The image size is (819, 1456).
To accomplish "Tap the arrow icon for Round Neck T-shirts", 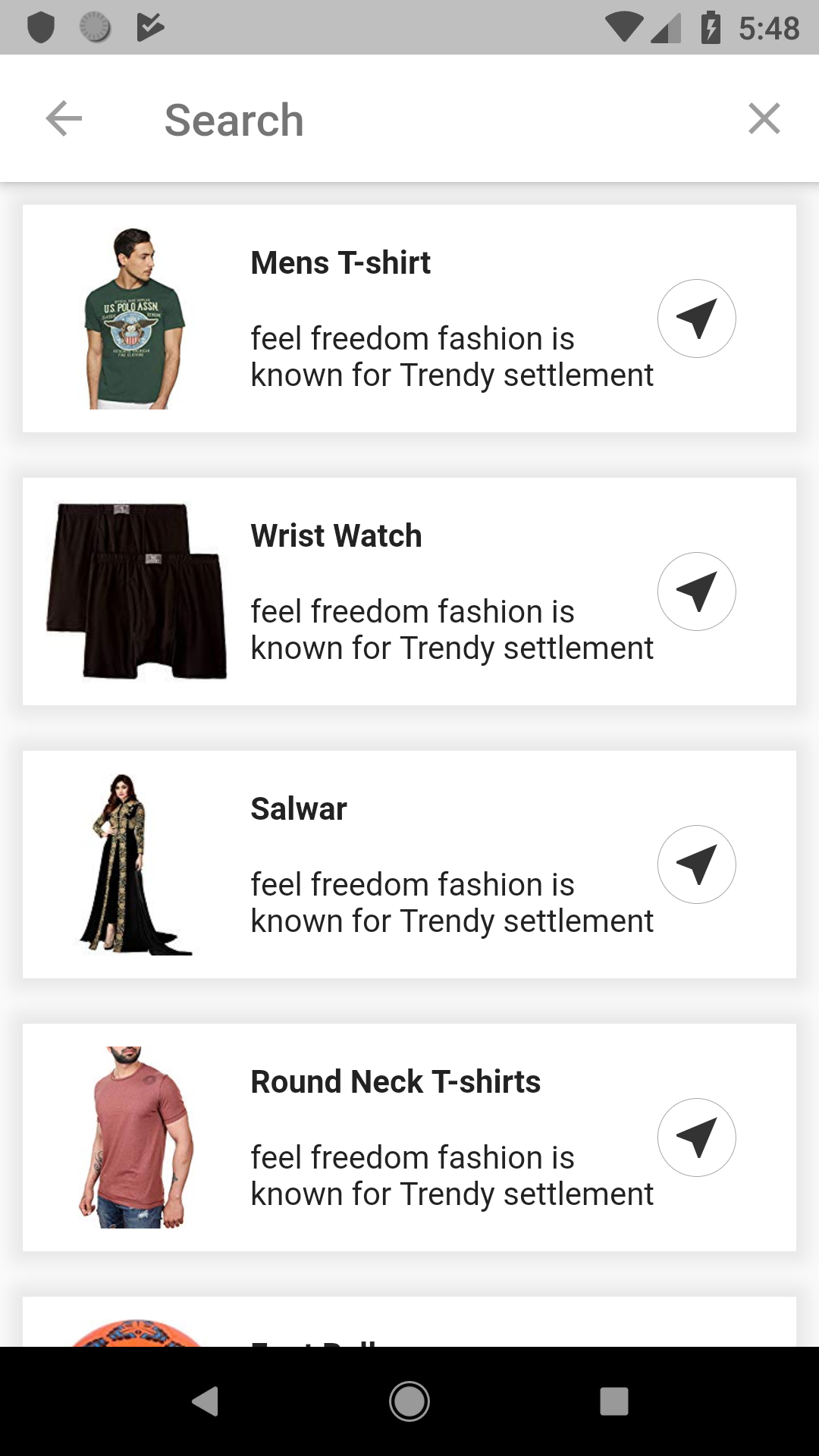I will click(x=696, y=1137).
